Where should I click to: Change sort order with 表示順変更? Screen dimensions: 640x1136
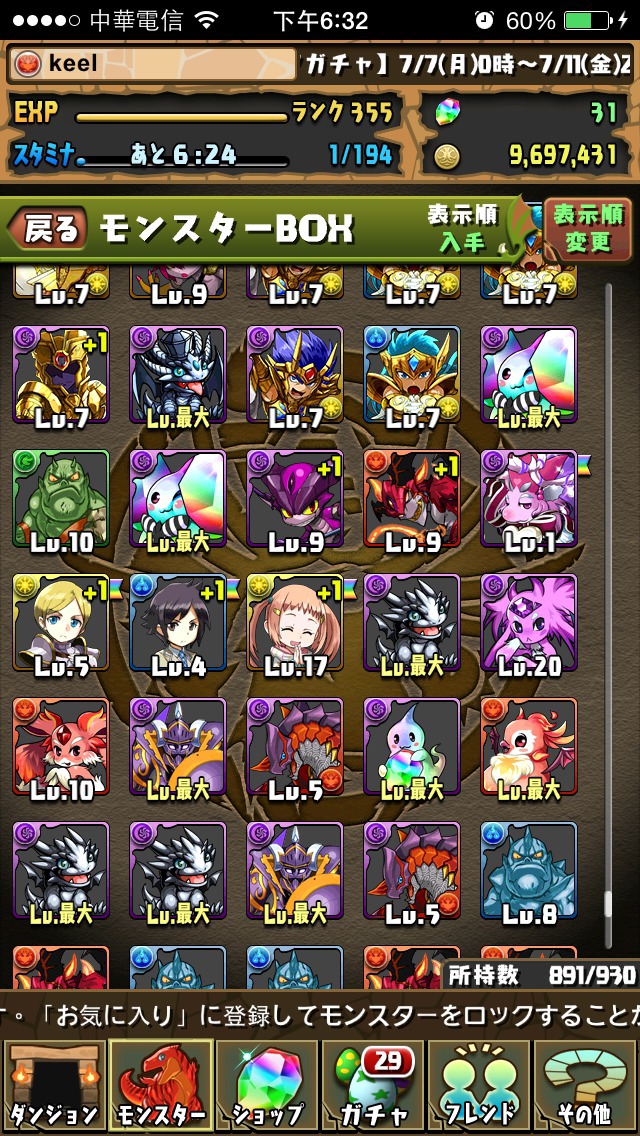click(x=589, y=227)
